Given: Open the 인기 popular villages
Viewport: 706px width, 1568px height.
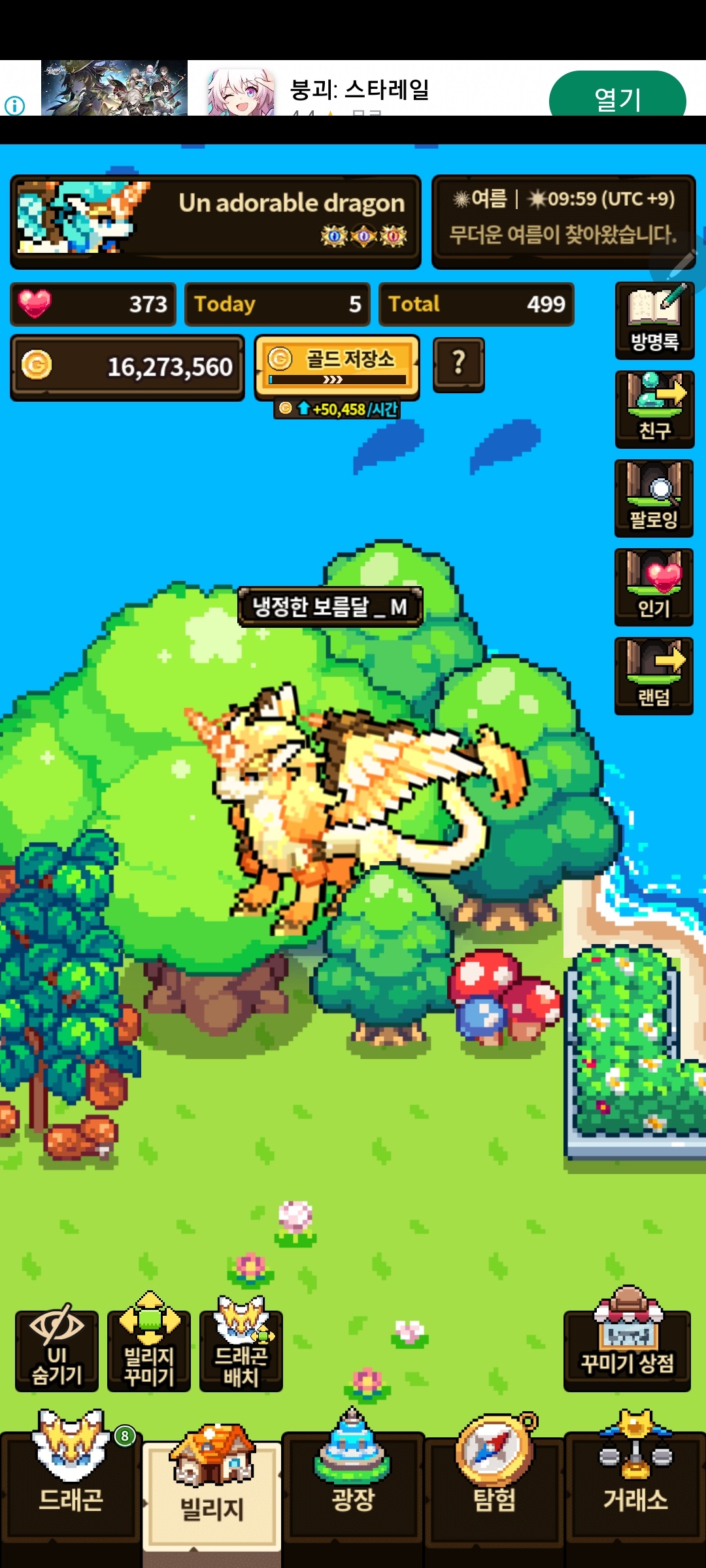Looking at the screenshot, I should 654,587.
